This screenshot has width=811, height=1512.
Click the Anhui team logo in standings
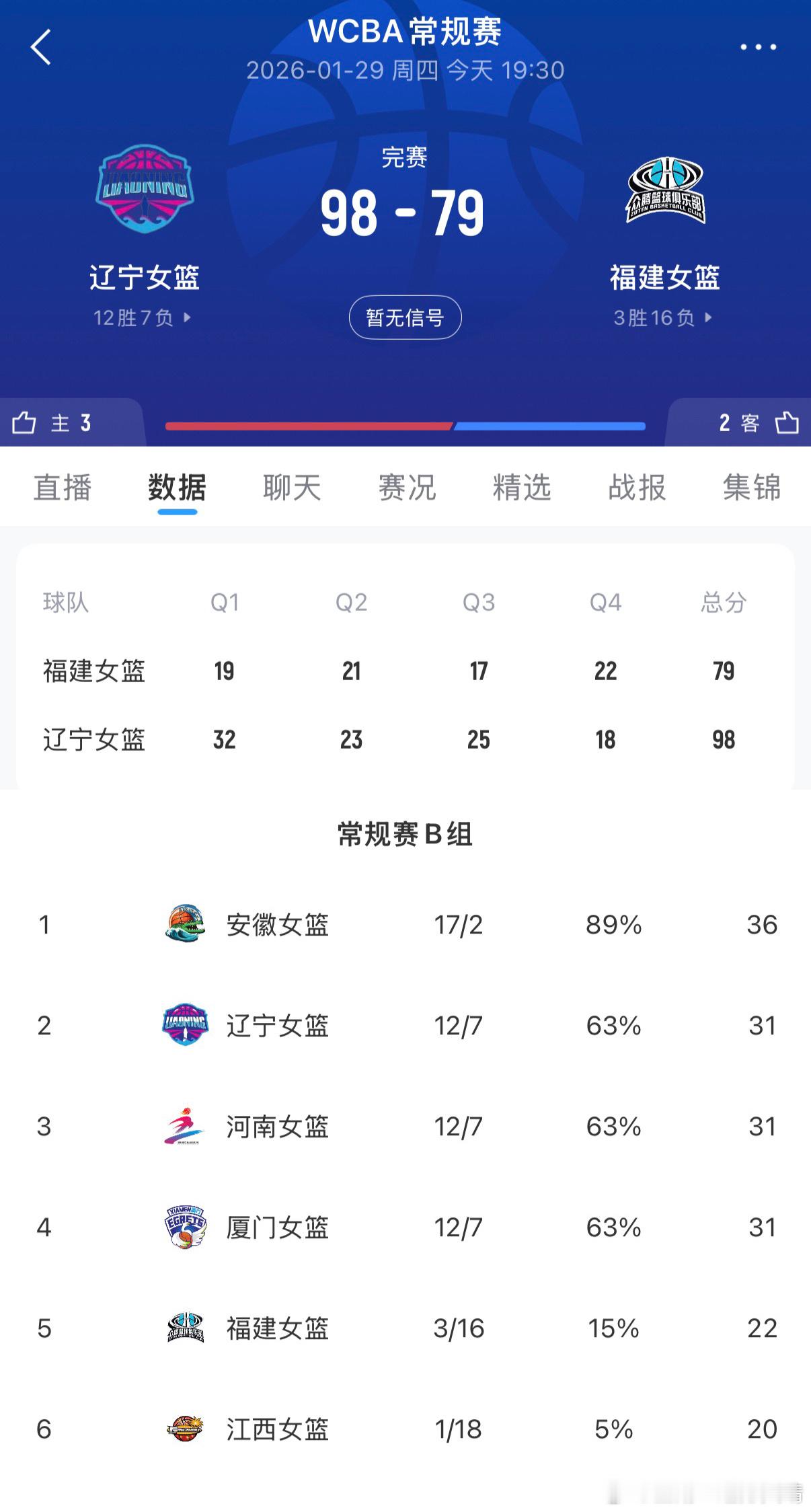(x=184, y=925)
